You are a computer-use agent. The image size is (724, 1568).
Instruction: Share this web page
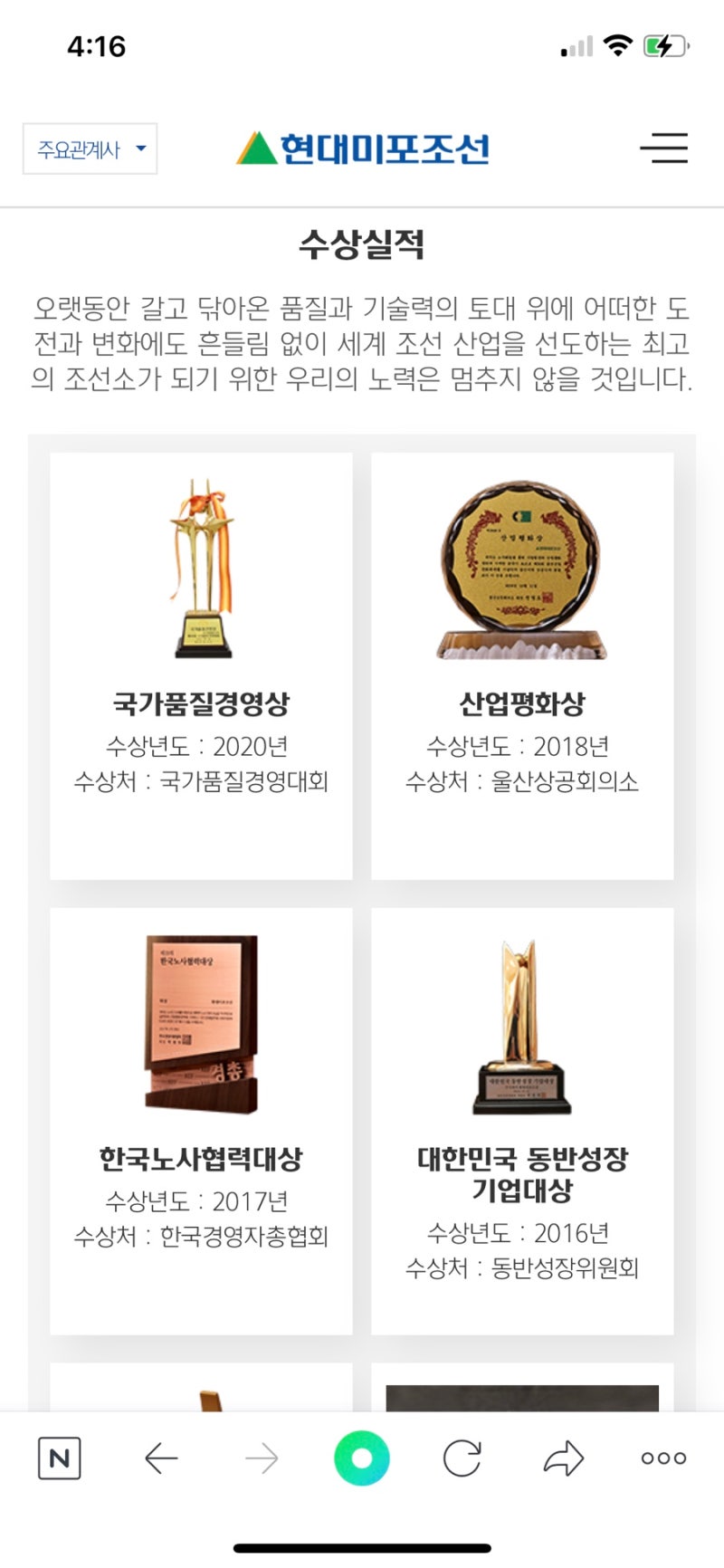[x=563, y=1458]
